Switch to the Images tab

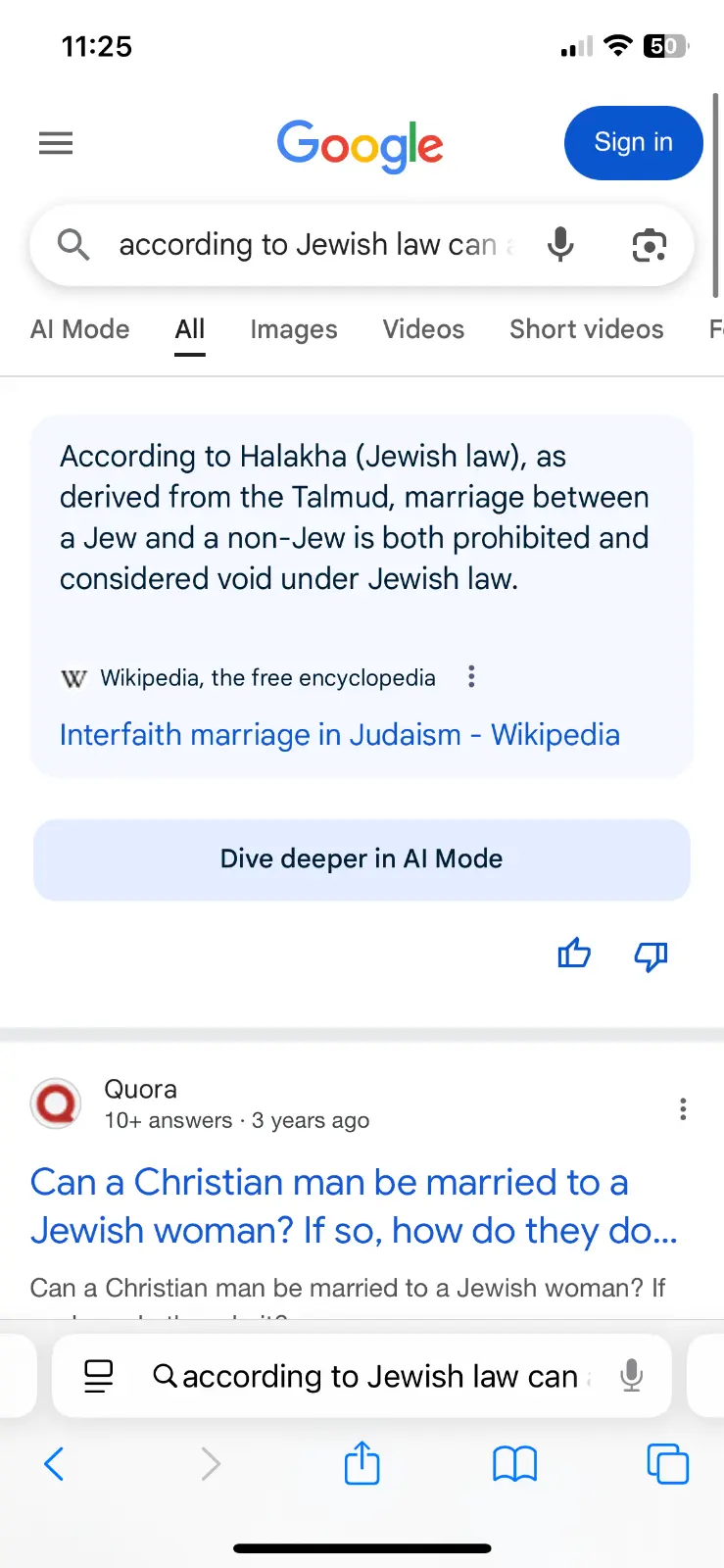click(x=293, y=329)
